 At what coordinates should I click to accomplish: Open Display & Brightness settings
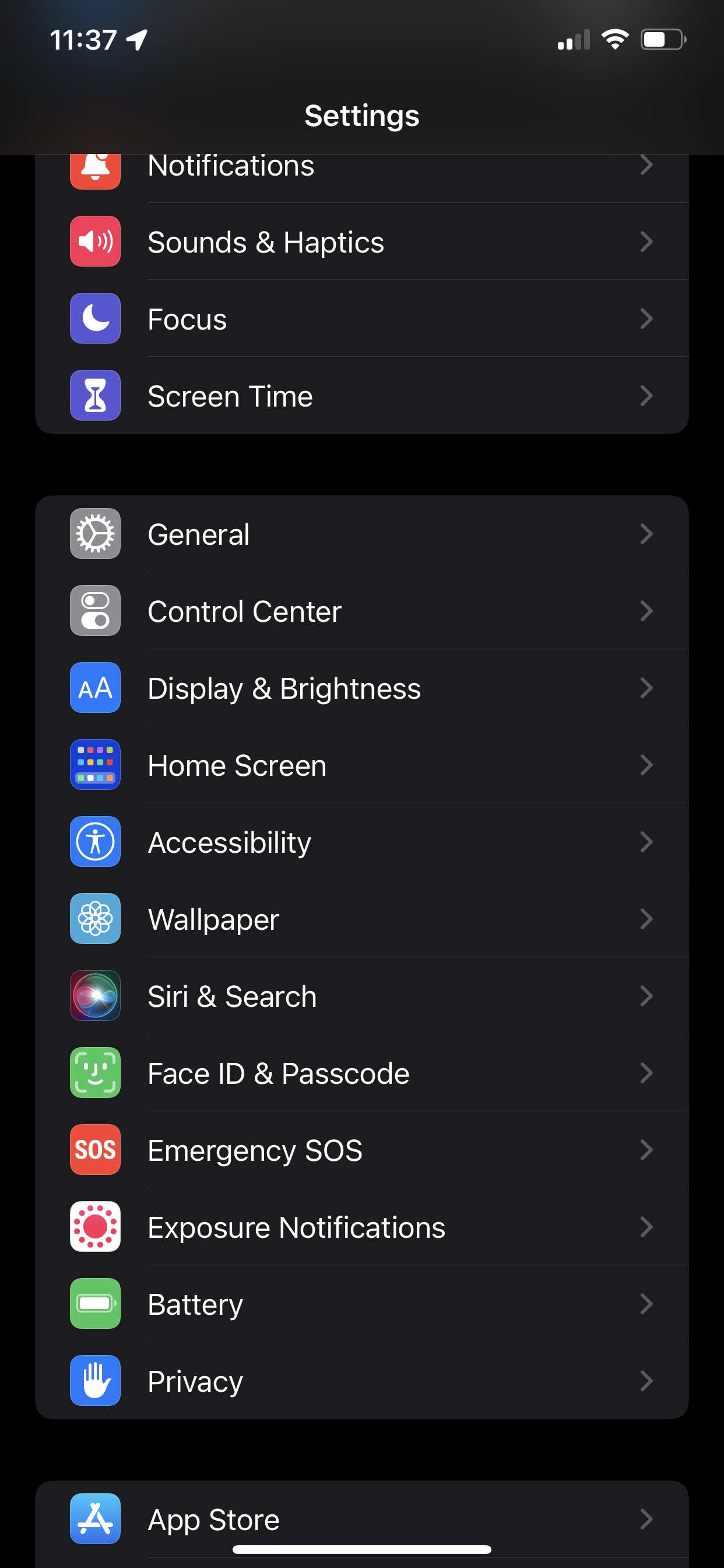coord(361,688)
